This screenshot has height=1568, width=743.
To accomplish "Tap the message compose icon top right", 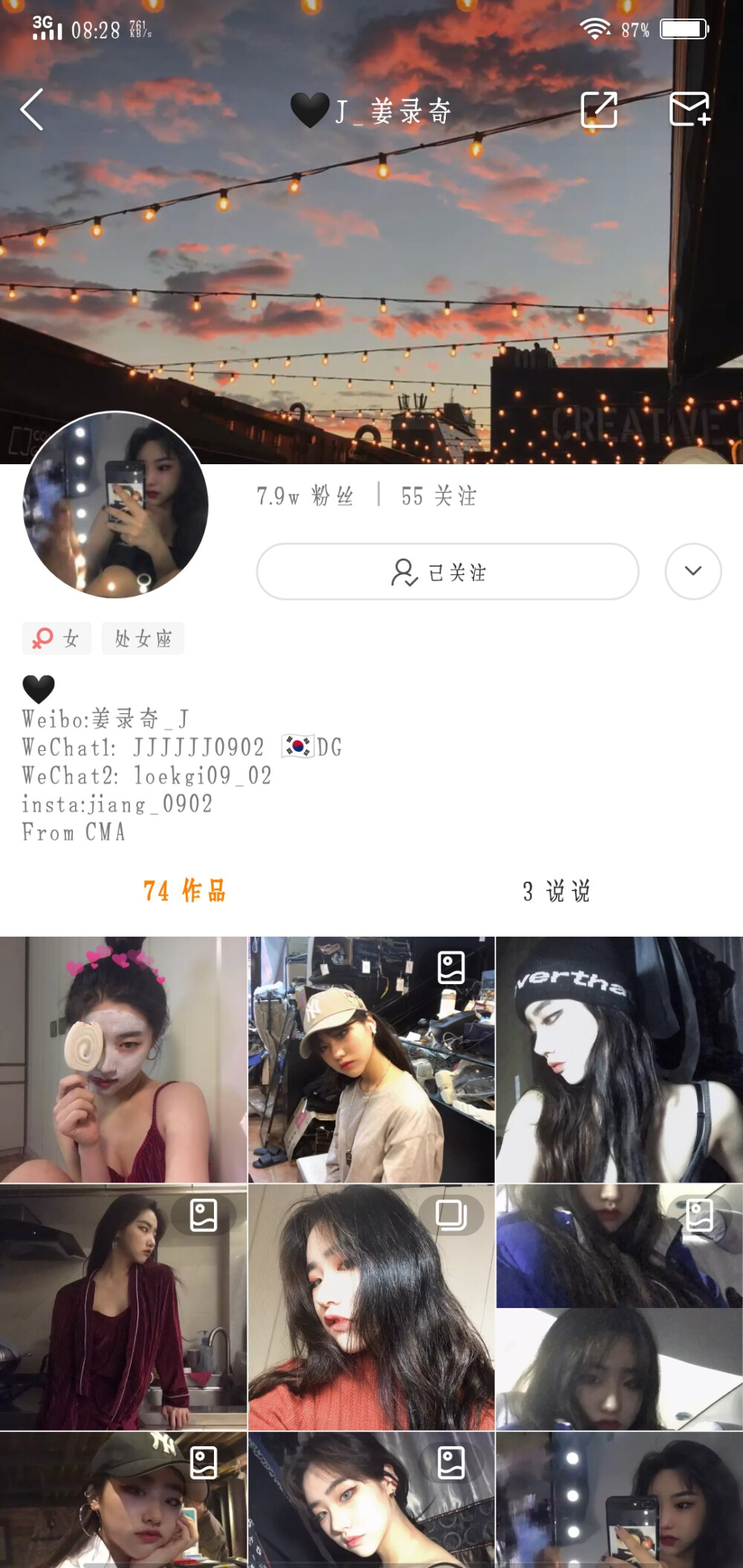I will tap(690, 108).
